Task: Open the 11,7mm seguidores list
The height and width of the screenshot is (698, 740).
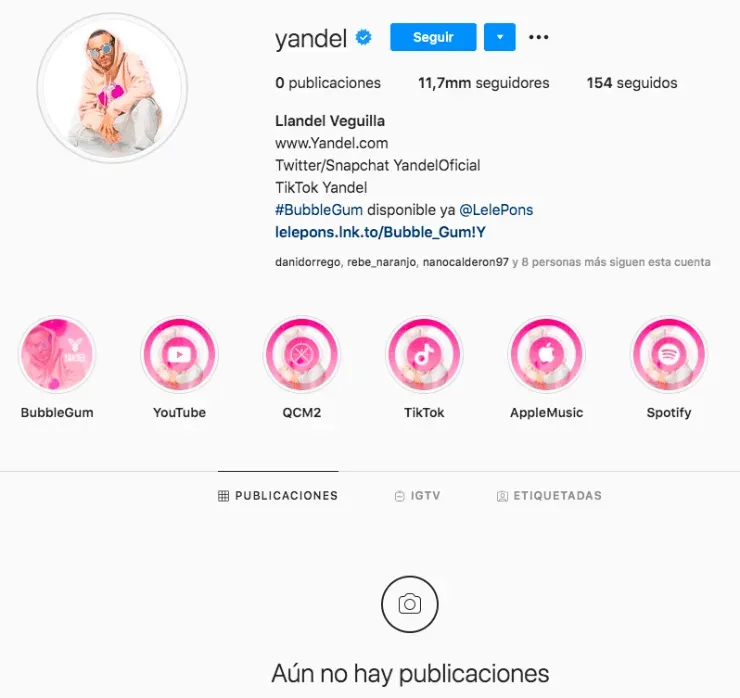Action: (x=483, y=83)
